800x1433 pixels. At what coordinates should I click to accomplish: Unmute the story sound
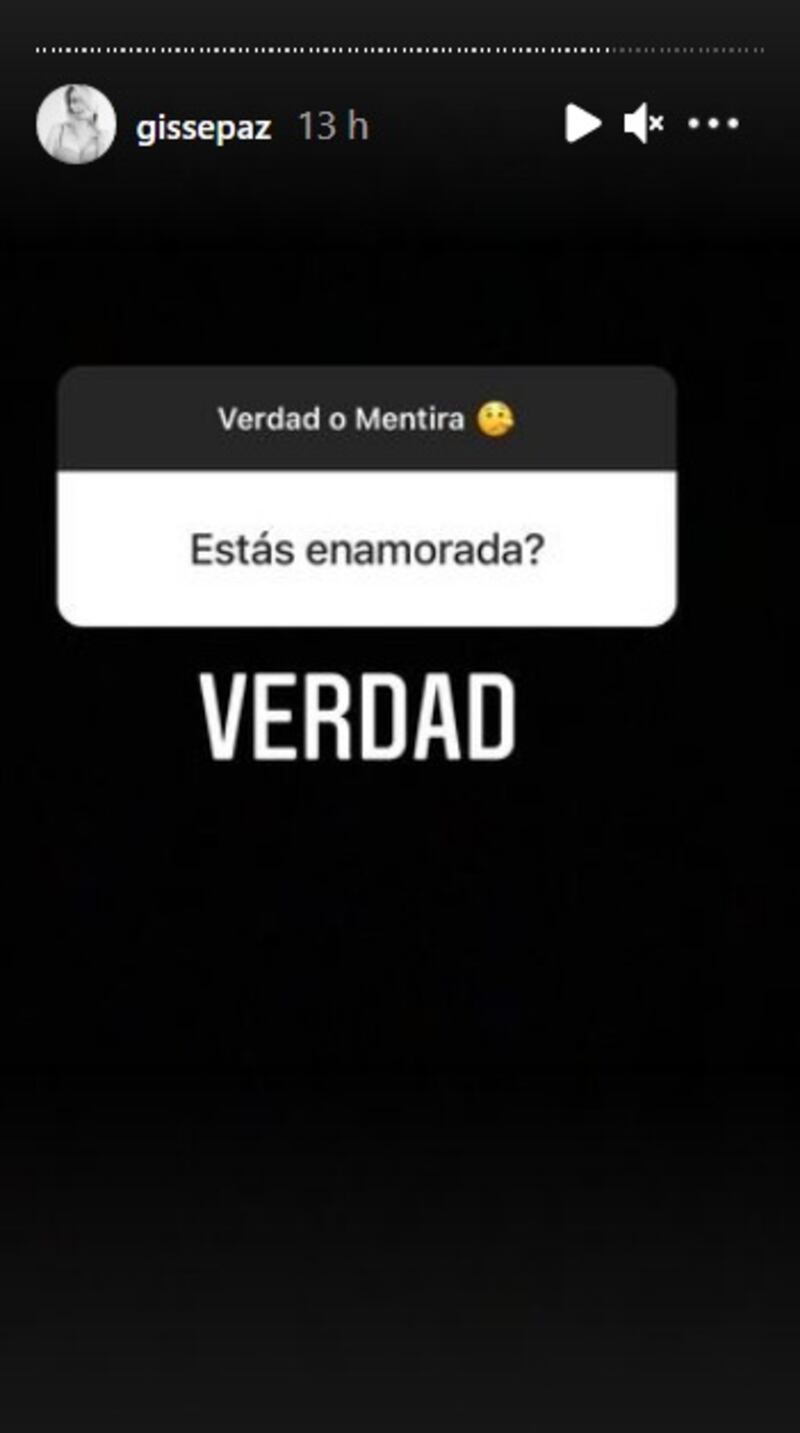(x=644, y=124)
